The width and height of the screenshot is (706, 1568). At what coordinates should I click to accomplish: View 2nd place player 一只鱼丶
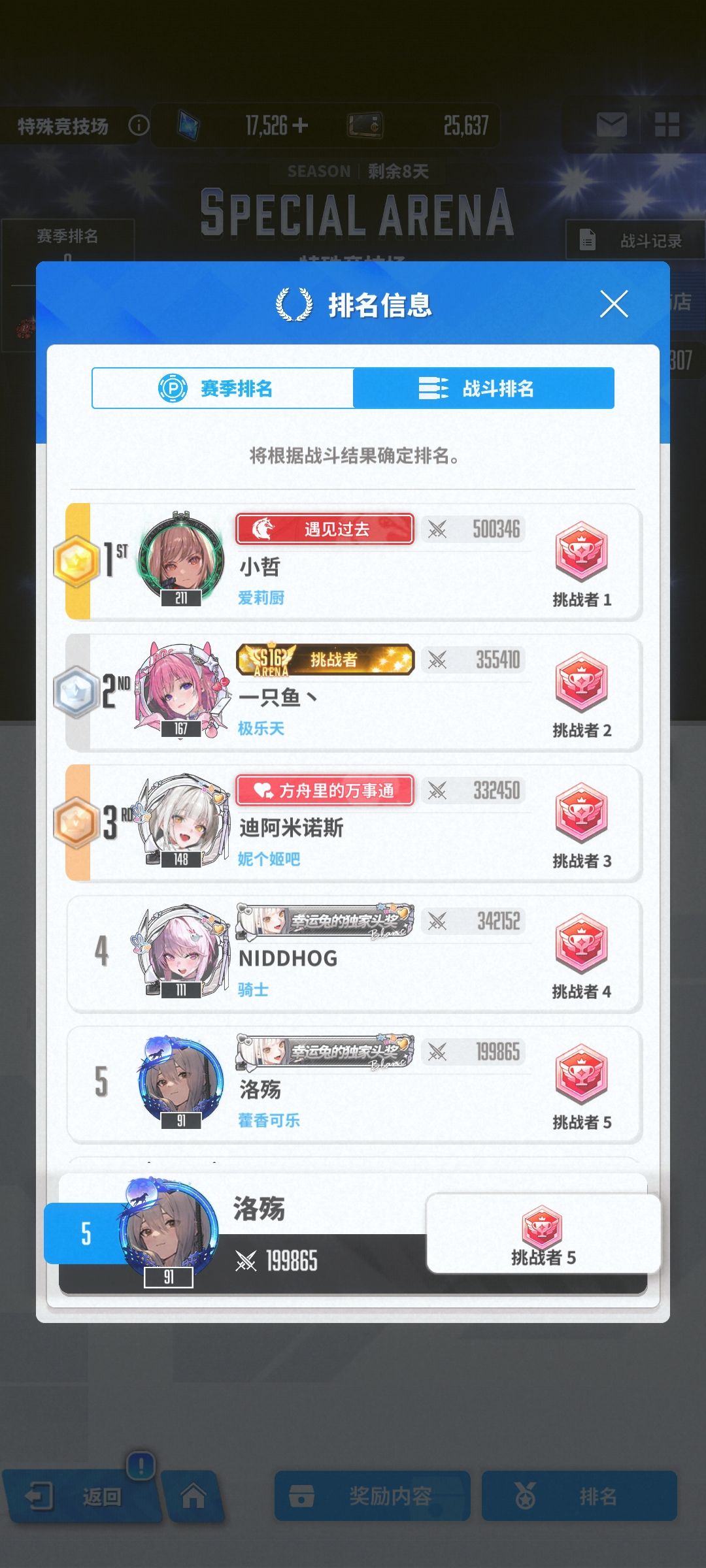coord(354,693)
